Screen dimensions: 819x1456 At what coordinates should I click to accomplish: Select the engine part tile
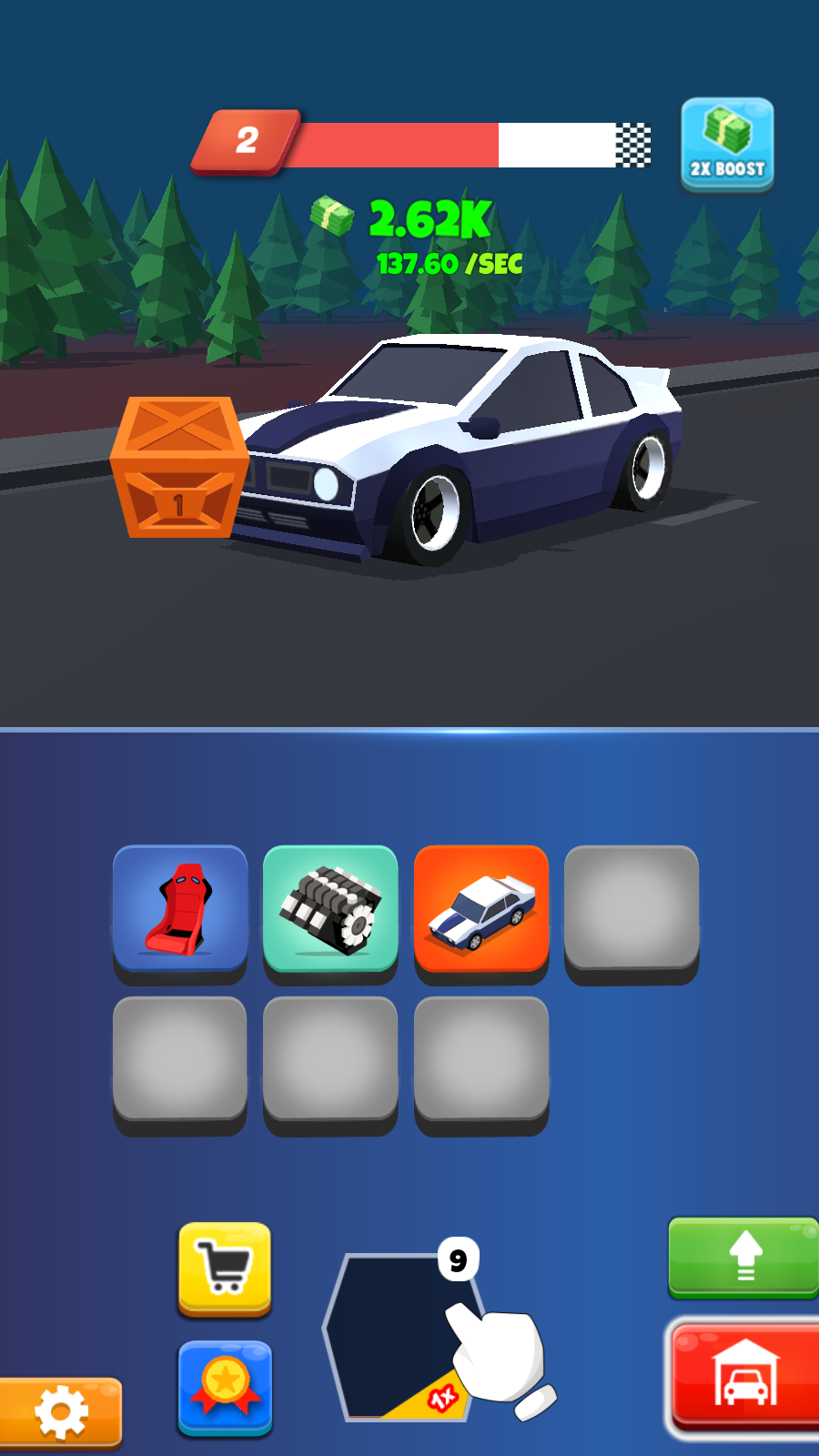(330, 908)
